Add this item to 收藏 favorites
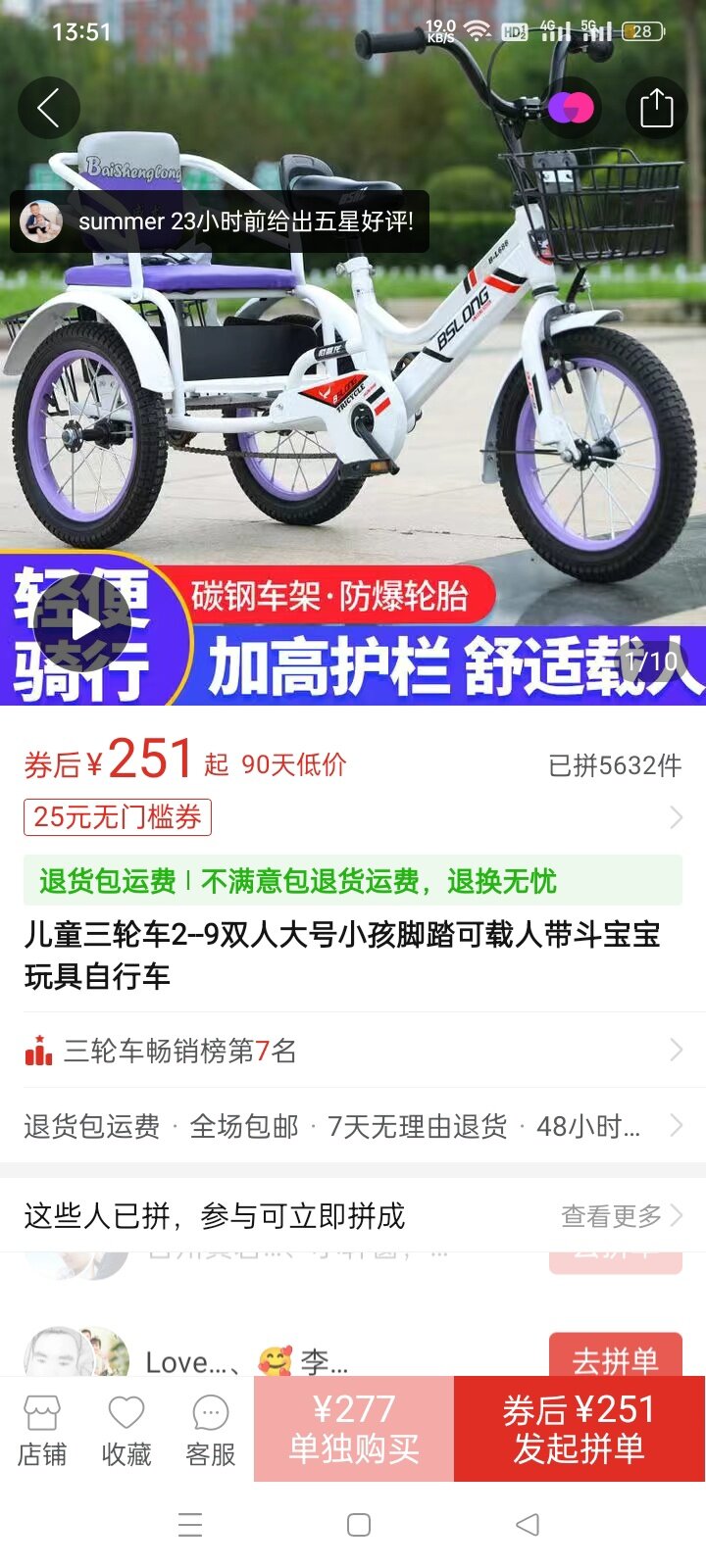The width and height of the screenshot is (706, 1568). (126, 1430)
